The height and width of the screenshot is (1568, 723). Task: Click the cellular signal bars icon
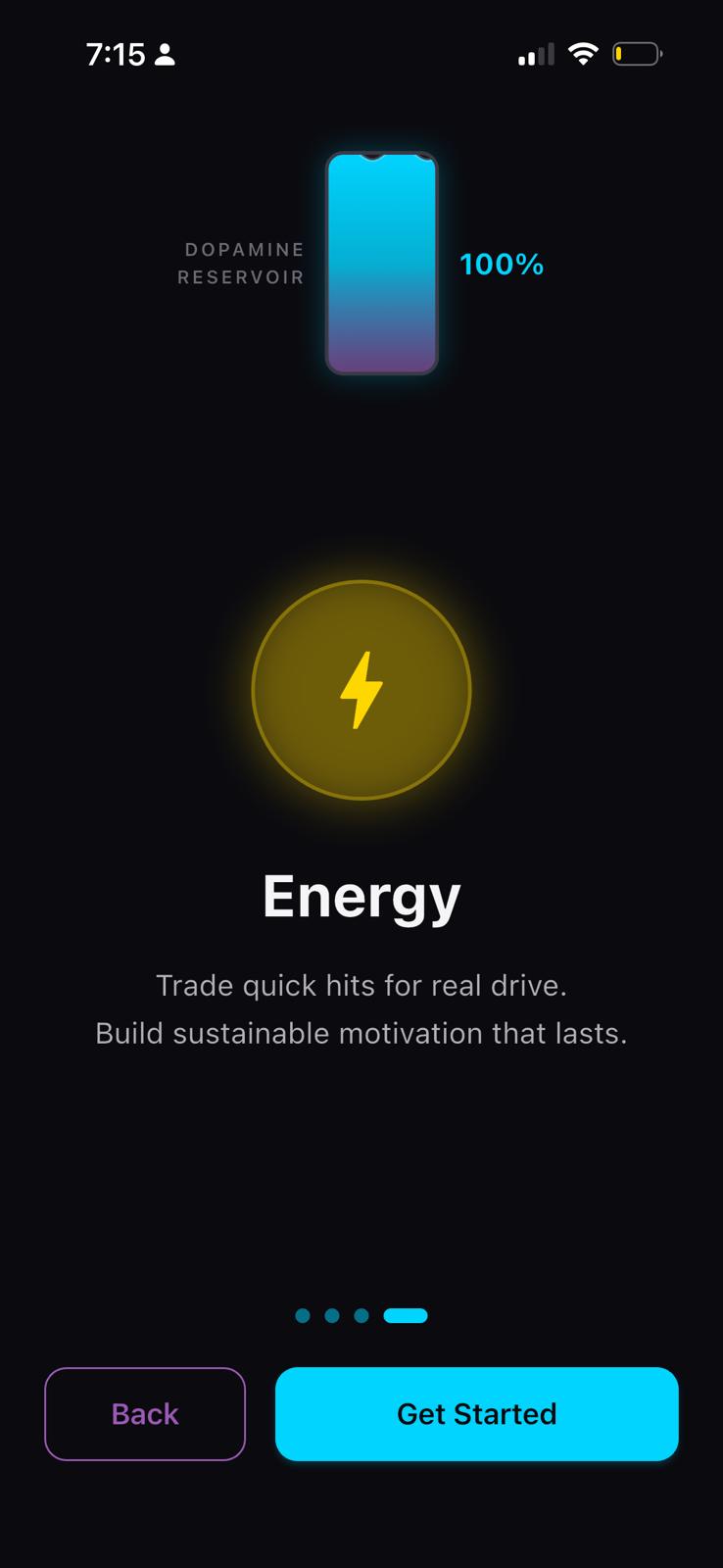(x=533, y=54)
